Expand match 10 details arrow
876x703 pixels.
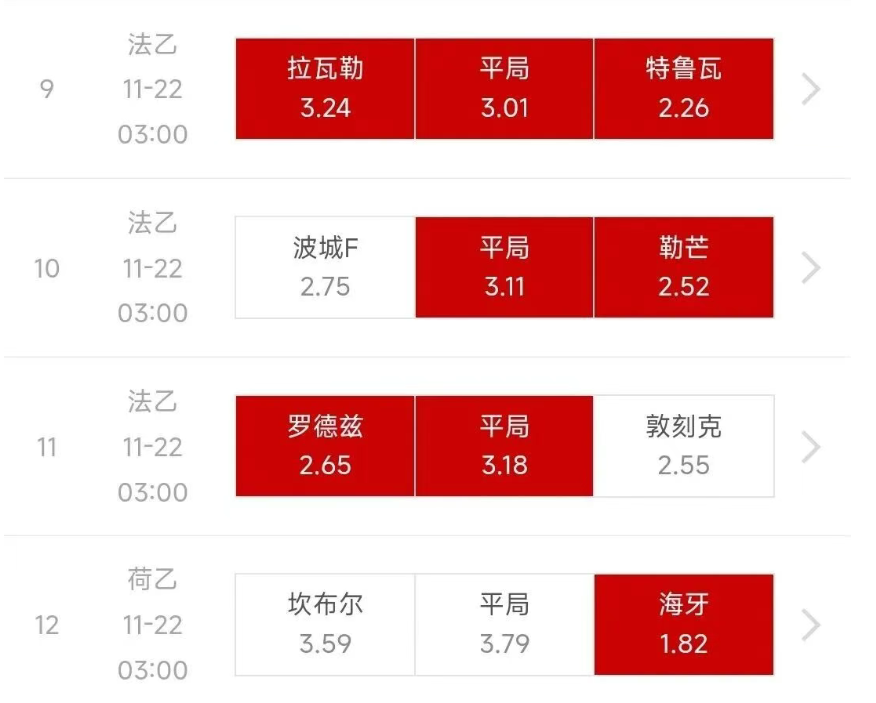tap(811, 267)
